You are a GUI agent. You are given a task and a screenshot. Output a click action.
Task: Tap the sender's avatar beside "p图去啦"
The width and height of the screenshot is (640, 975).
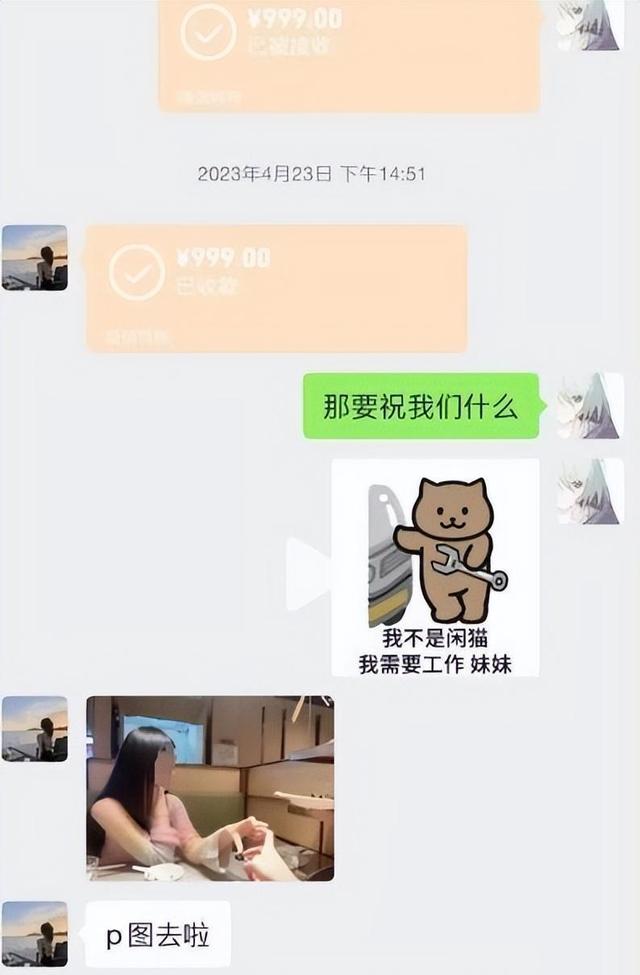(x=35, y=933)
